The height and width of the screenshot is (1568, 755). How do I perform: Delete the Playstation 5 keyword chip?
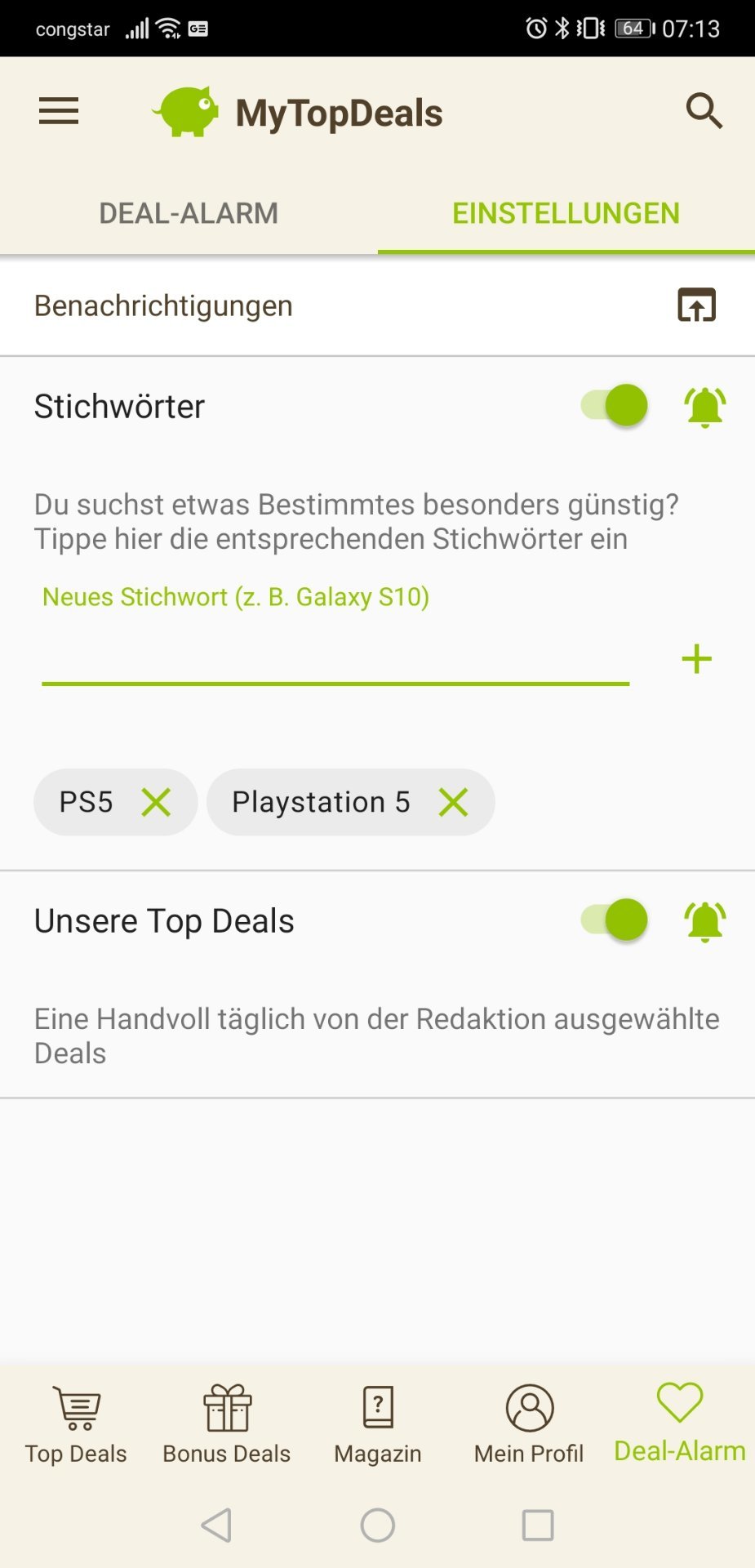pyautogui.click(x=453, y=802)
